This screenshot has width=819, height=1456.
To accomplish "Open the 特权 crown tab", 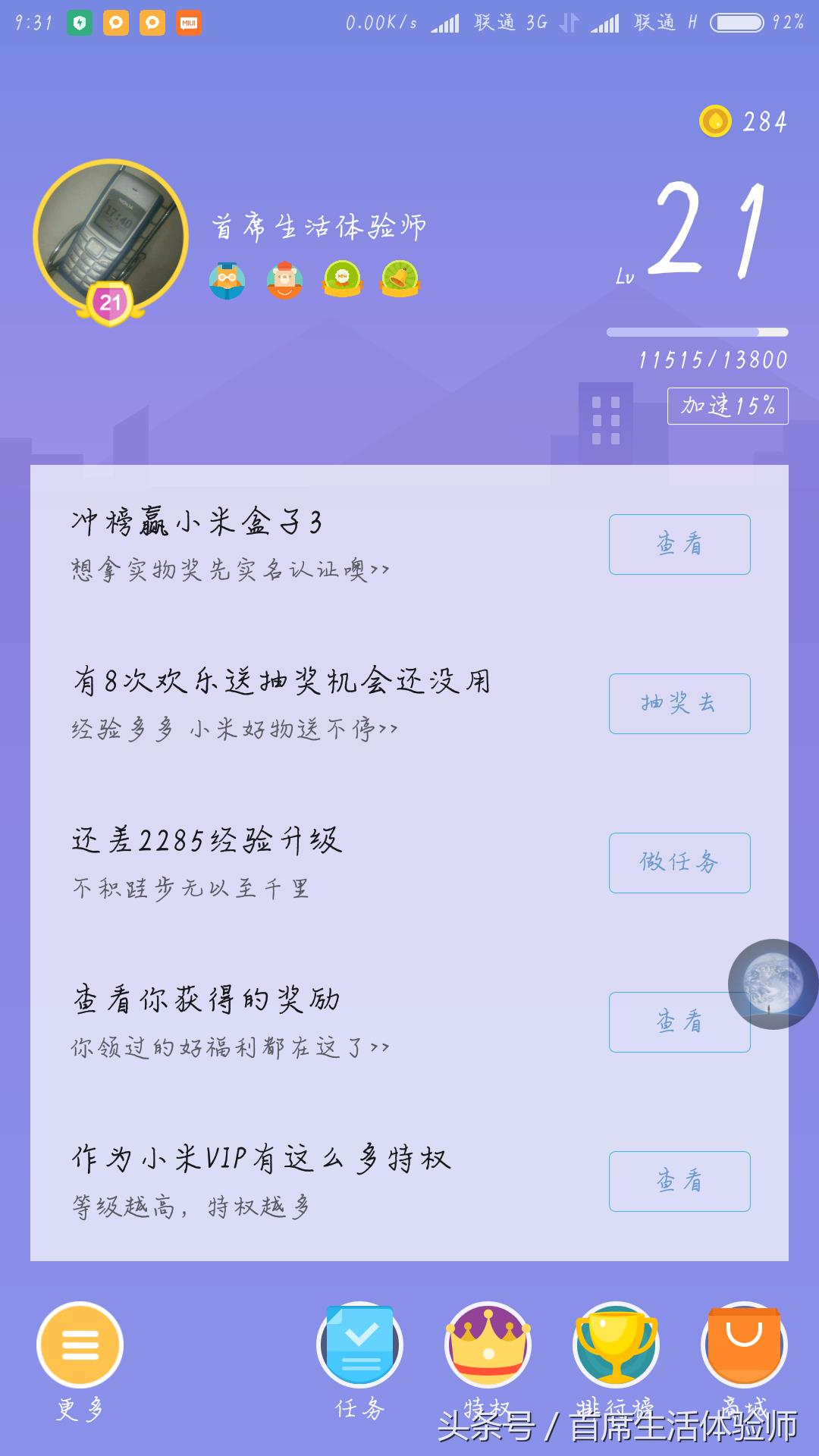I will 488,1345.
